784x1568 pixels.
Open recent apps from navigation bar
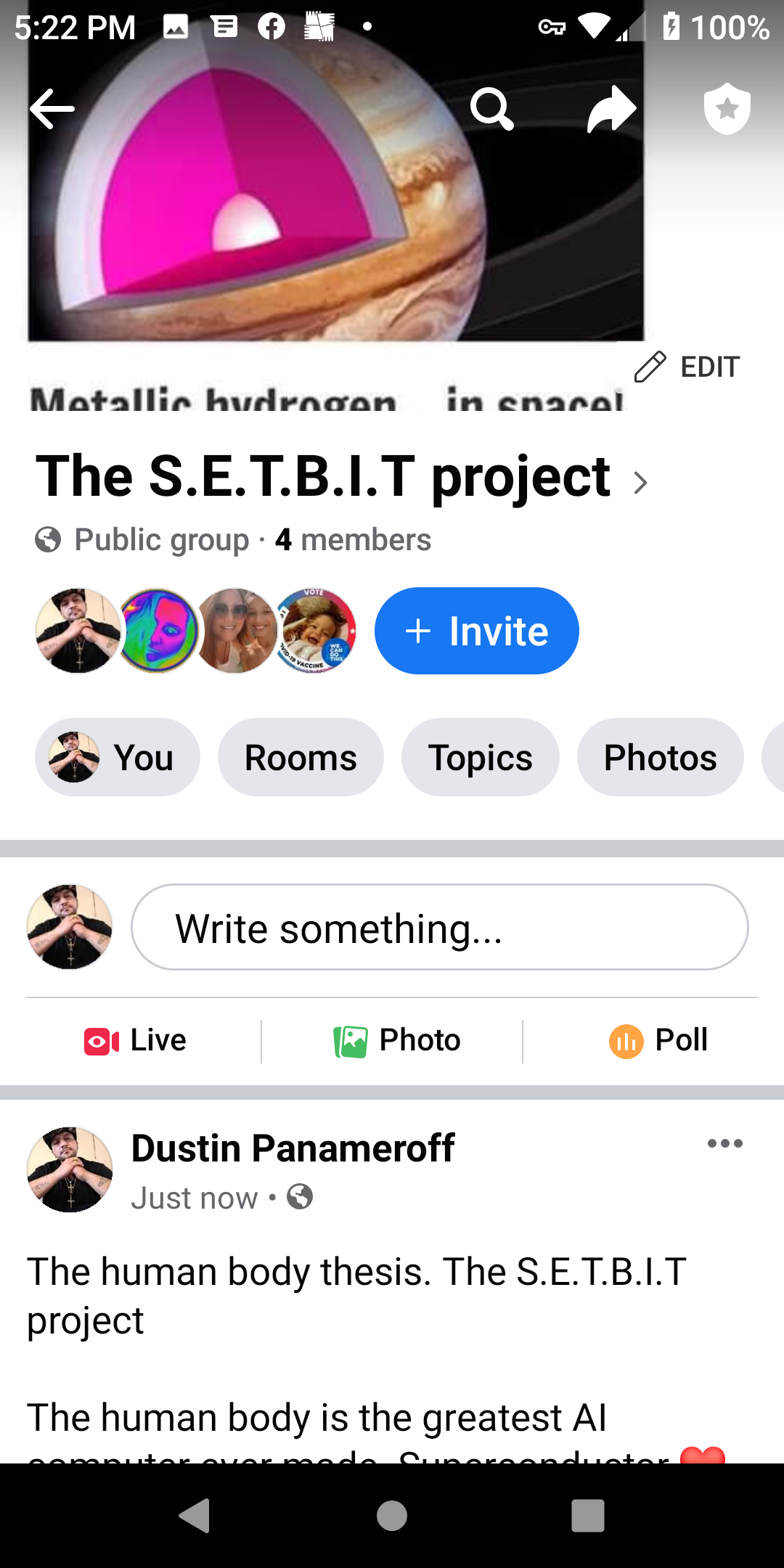(587, 1515)
